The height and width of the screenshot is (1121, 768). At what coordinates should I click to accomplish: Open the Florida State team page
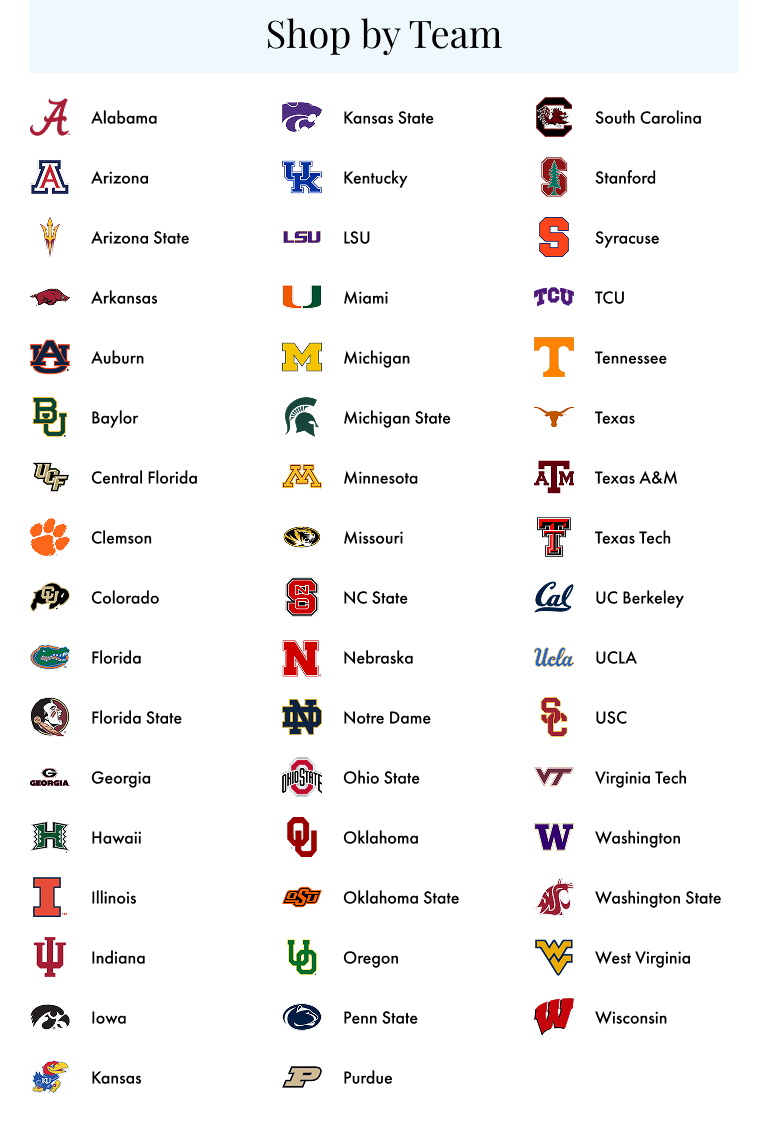point(136,718)
